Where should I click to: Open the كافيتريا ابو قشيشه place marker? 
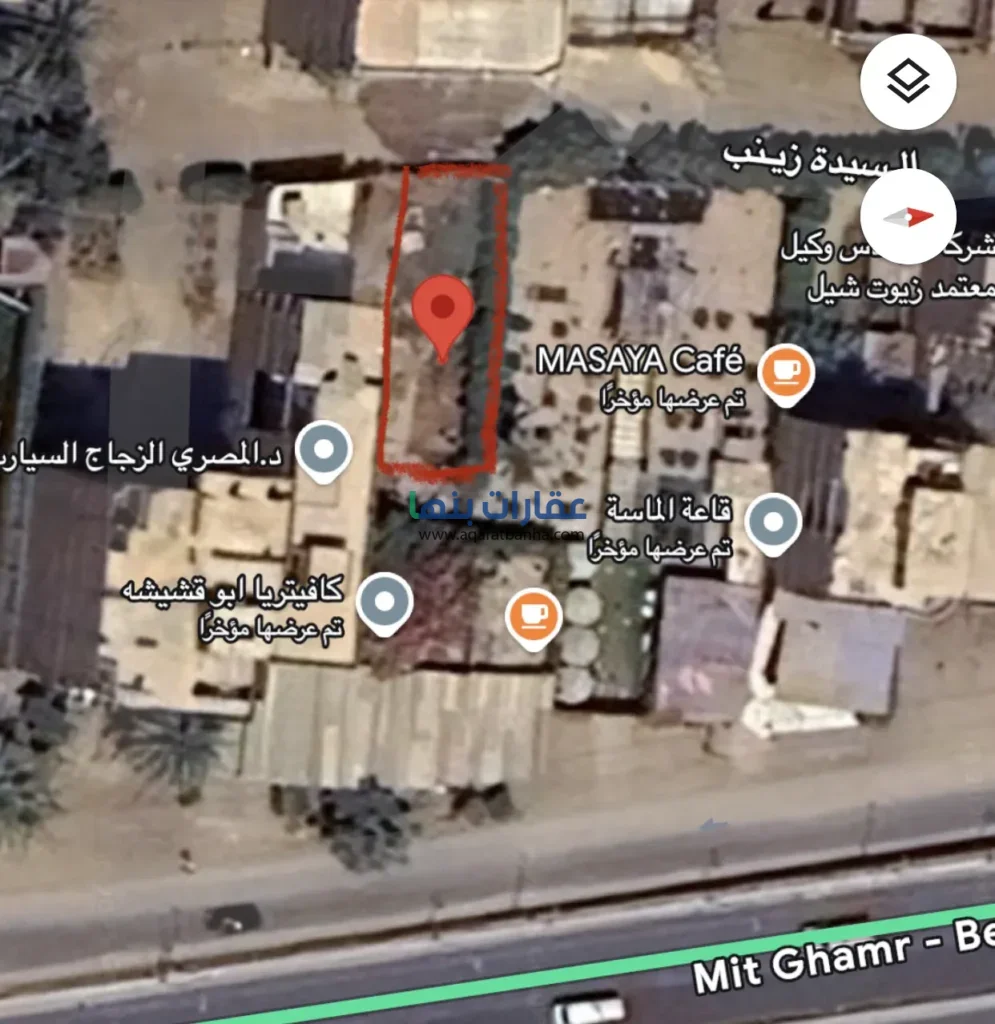pyautogui.click(x=385, y=602)
